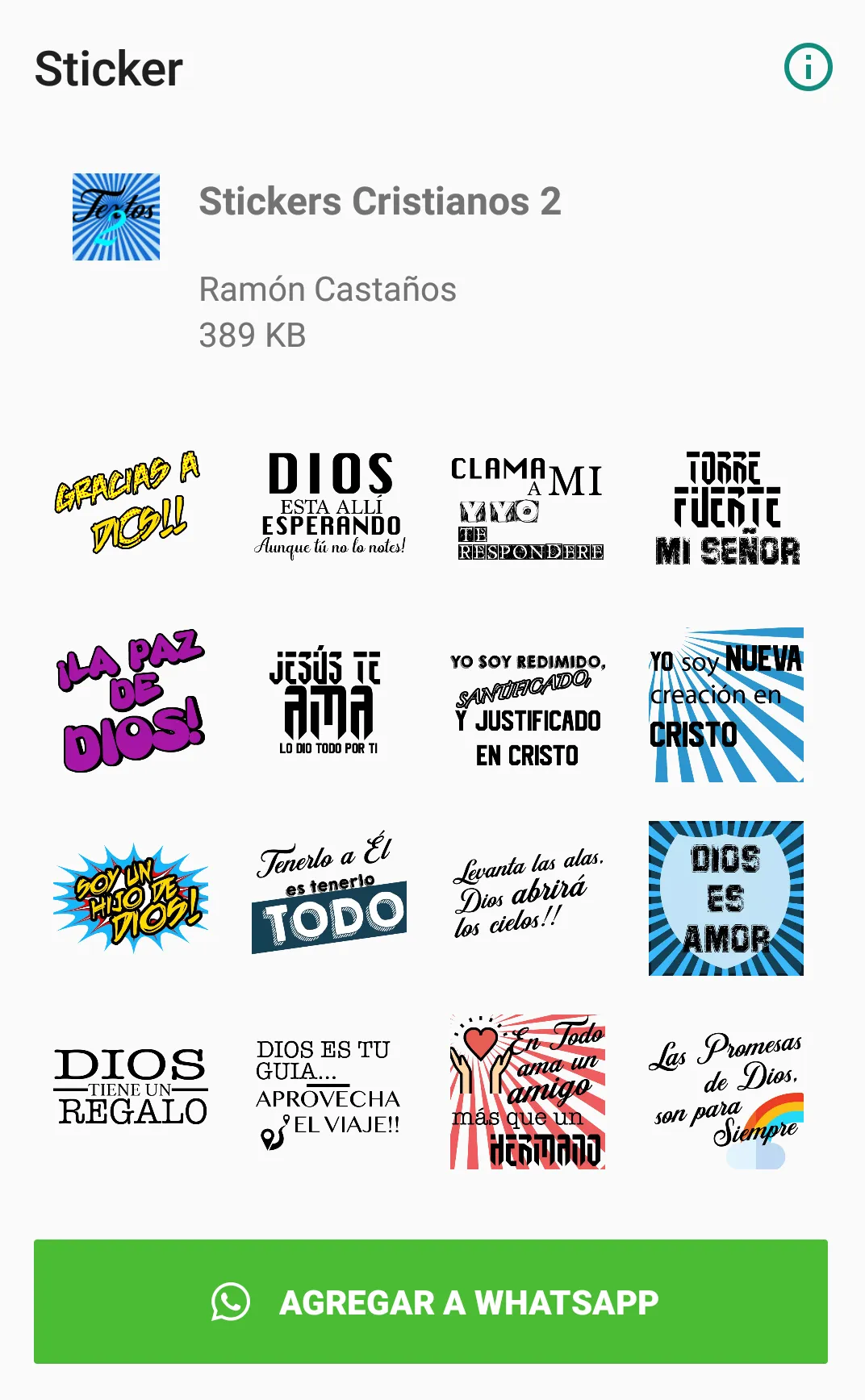
Task: Open the info icon at top right
Action: click(x=808, y=68)
